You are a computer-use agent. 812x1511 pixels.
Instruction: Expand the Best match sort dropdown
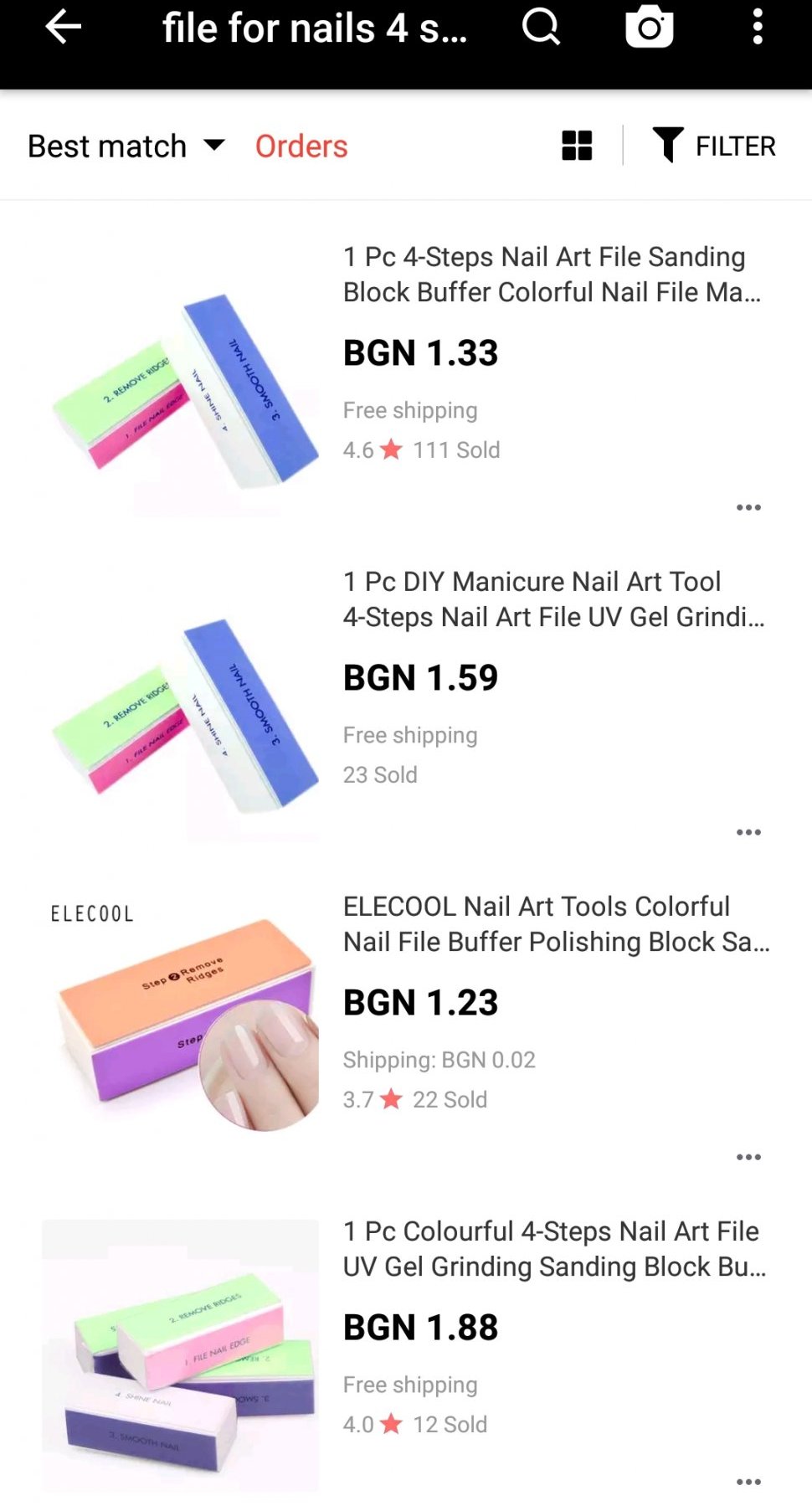[x=126, y=146]
